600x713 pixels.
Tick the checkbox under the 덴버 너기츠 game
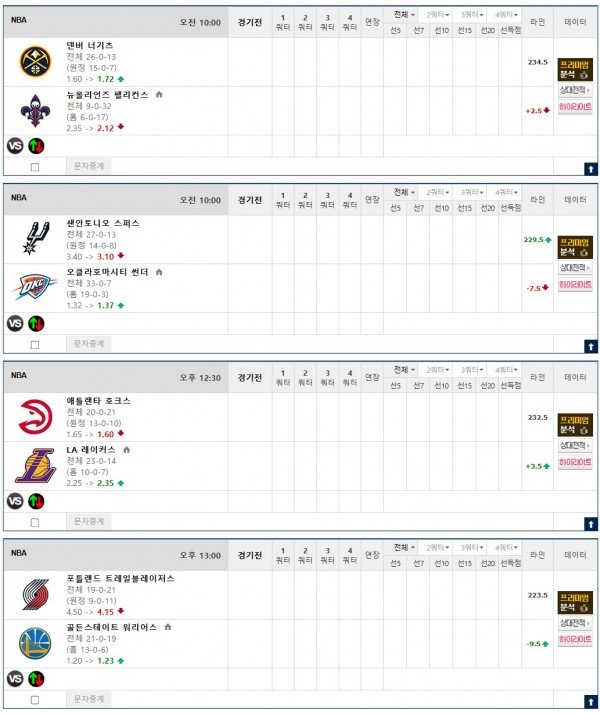35,167
